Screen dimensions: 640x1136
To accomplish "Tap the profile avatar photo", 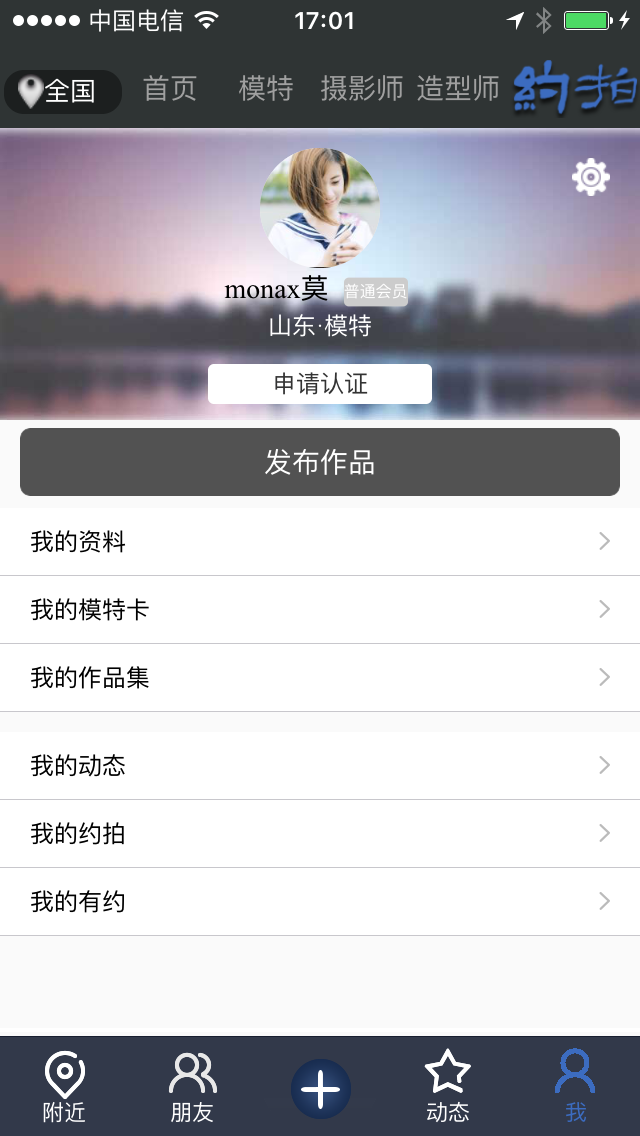I will point(320,208).
